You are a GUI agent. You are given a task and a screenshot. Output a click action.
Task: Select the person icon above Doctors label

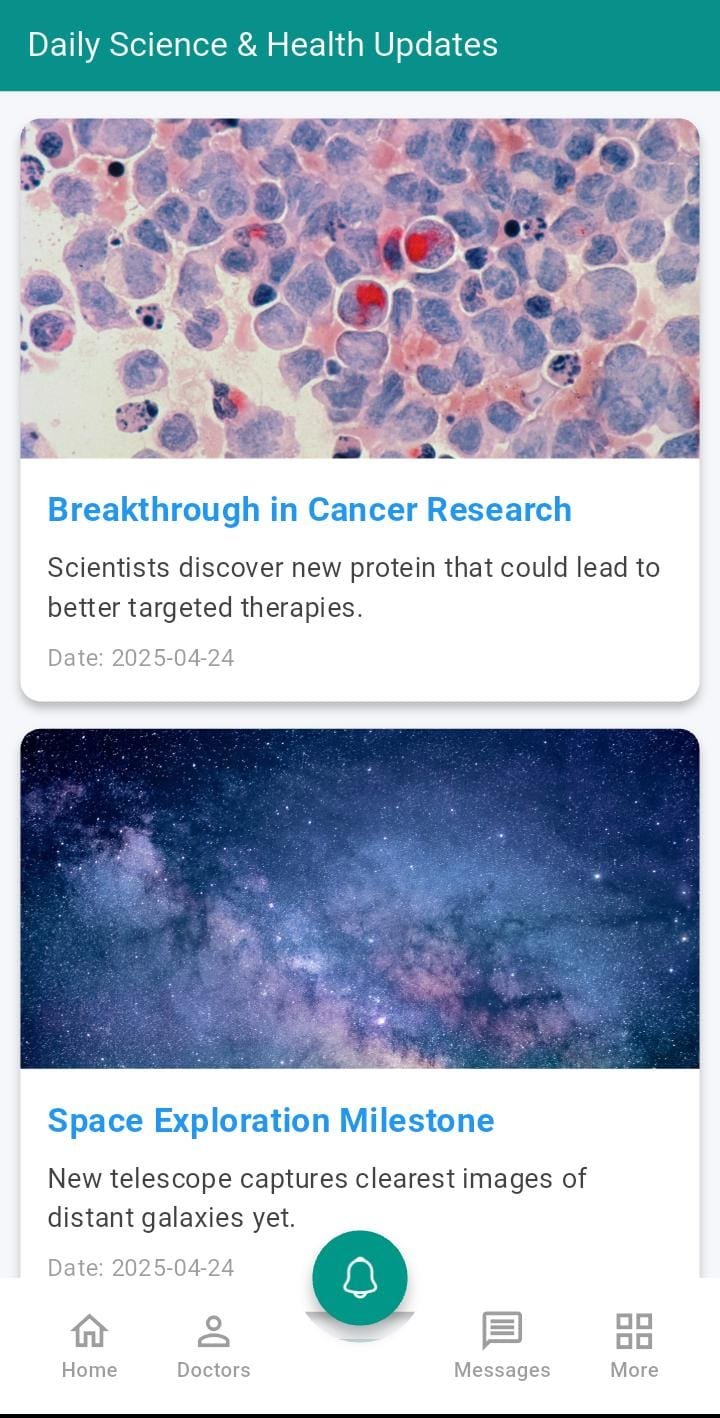[213, 1330]
